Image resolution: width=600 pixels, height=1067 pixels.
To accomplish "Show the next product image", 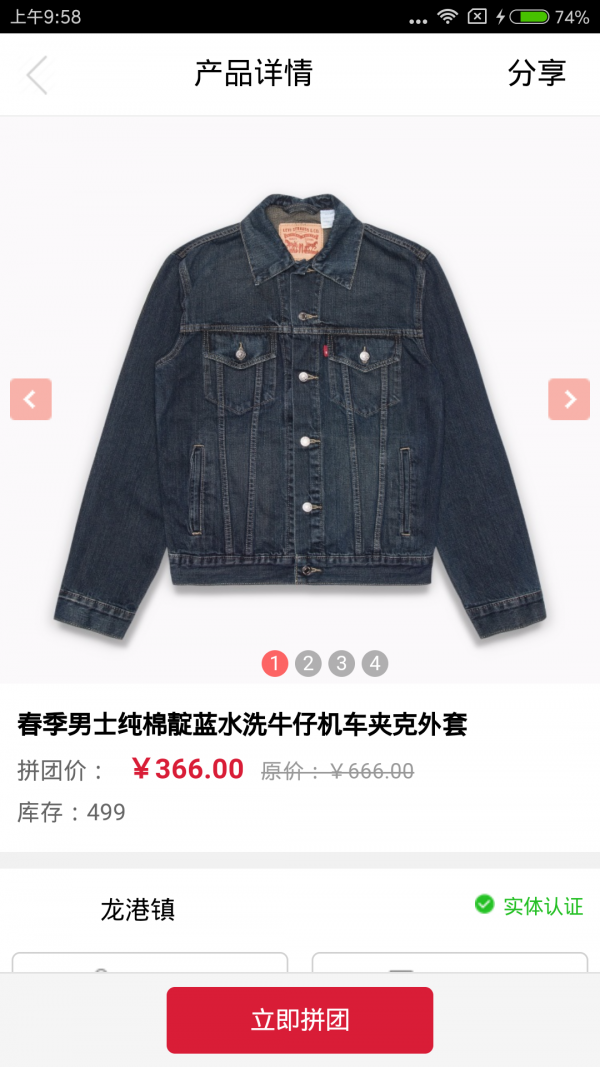I will point(569,400).
